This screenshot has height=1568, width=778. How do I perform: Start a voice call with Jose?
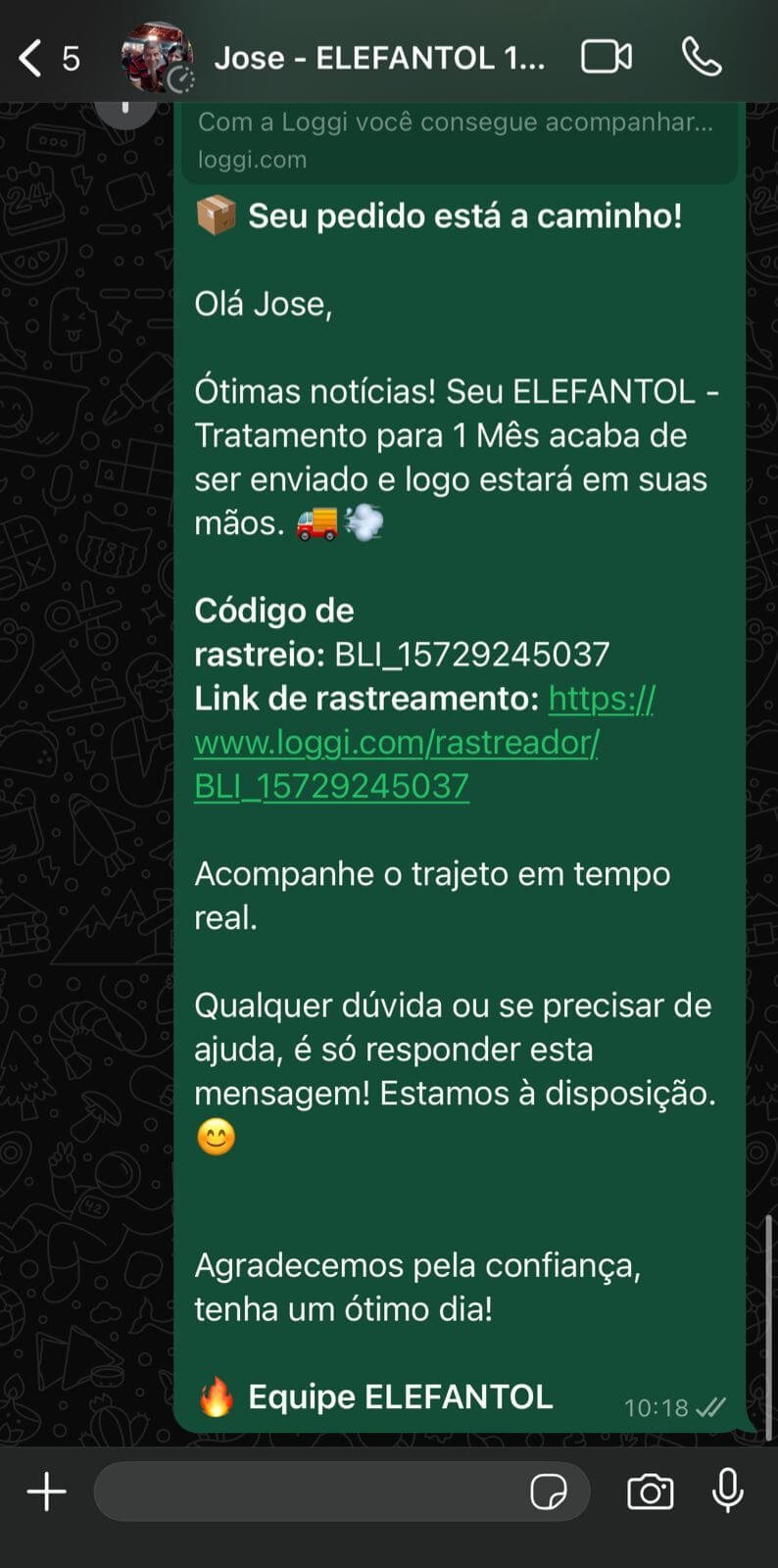pyautogui.click(x=702, y=58)
